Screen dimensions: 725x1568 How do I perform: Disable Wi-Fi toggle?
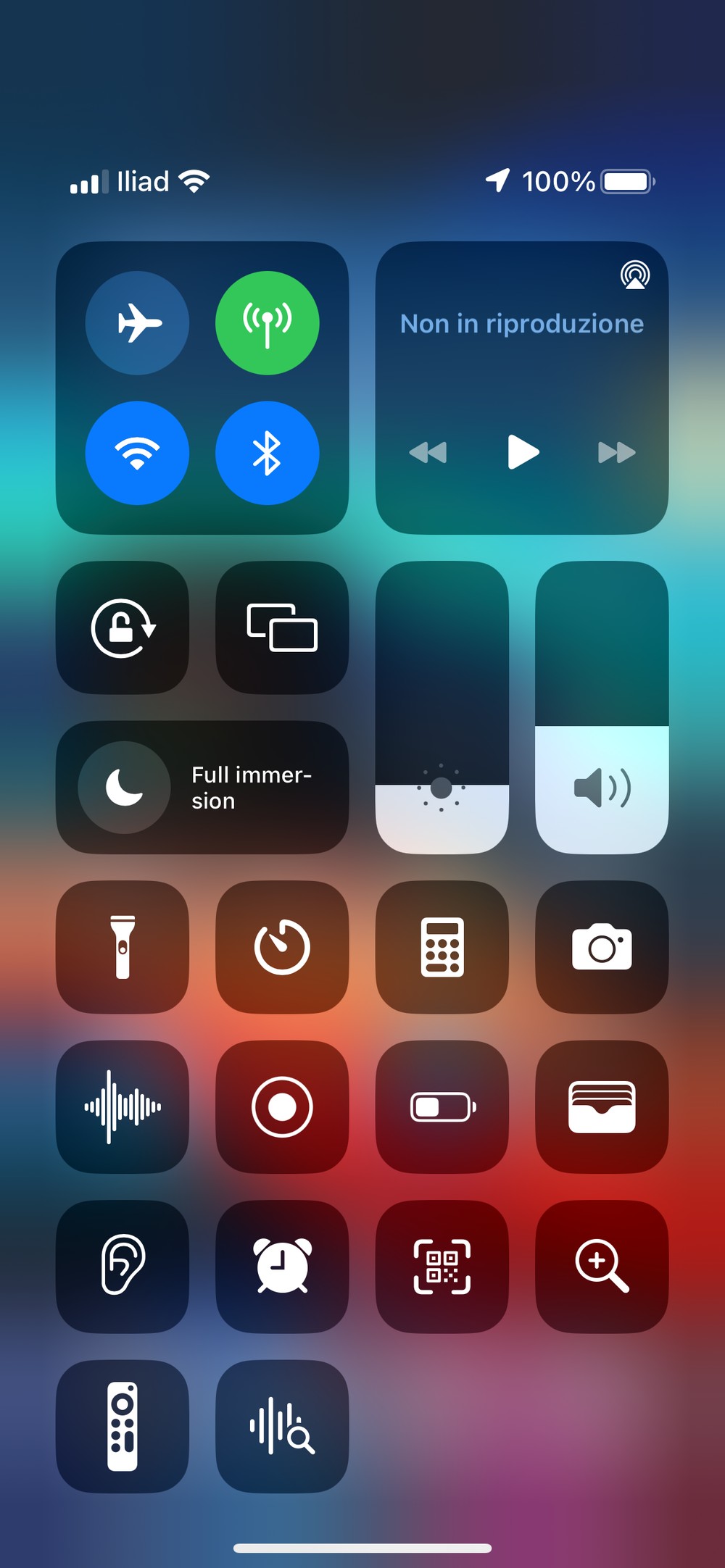click(x=137, y=453)
